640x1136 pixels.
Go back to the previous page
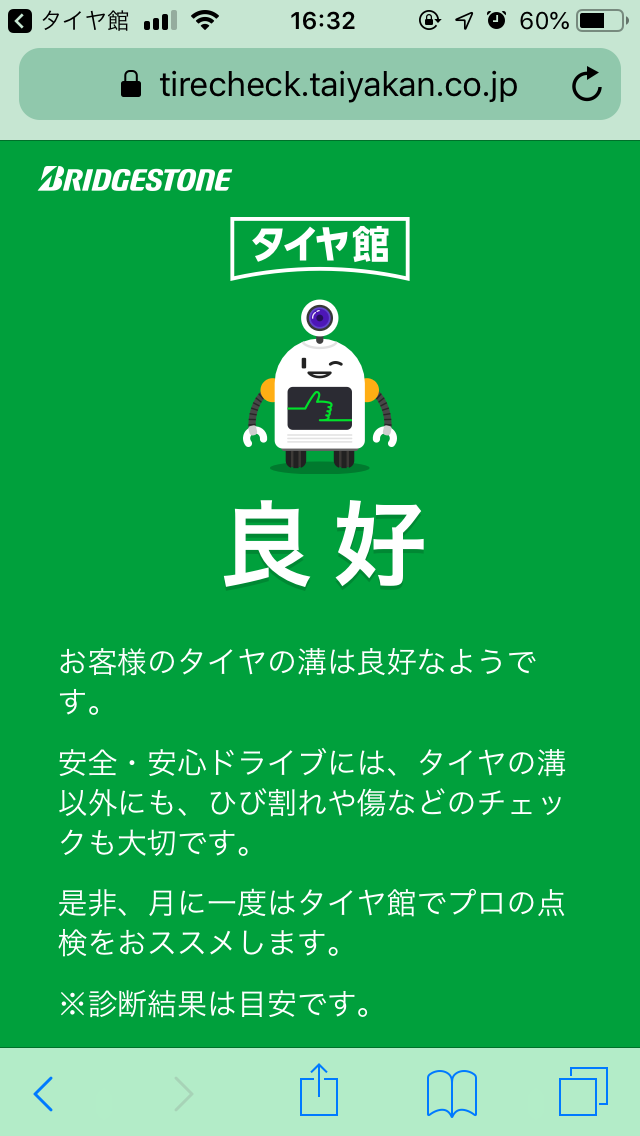(x=43, y=1093)
